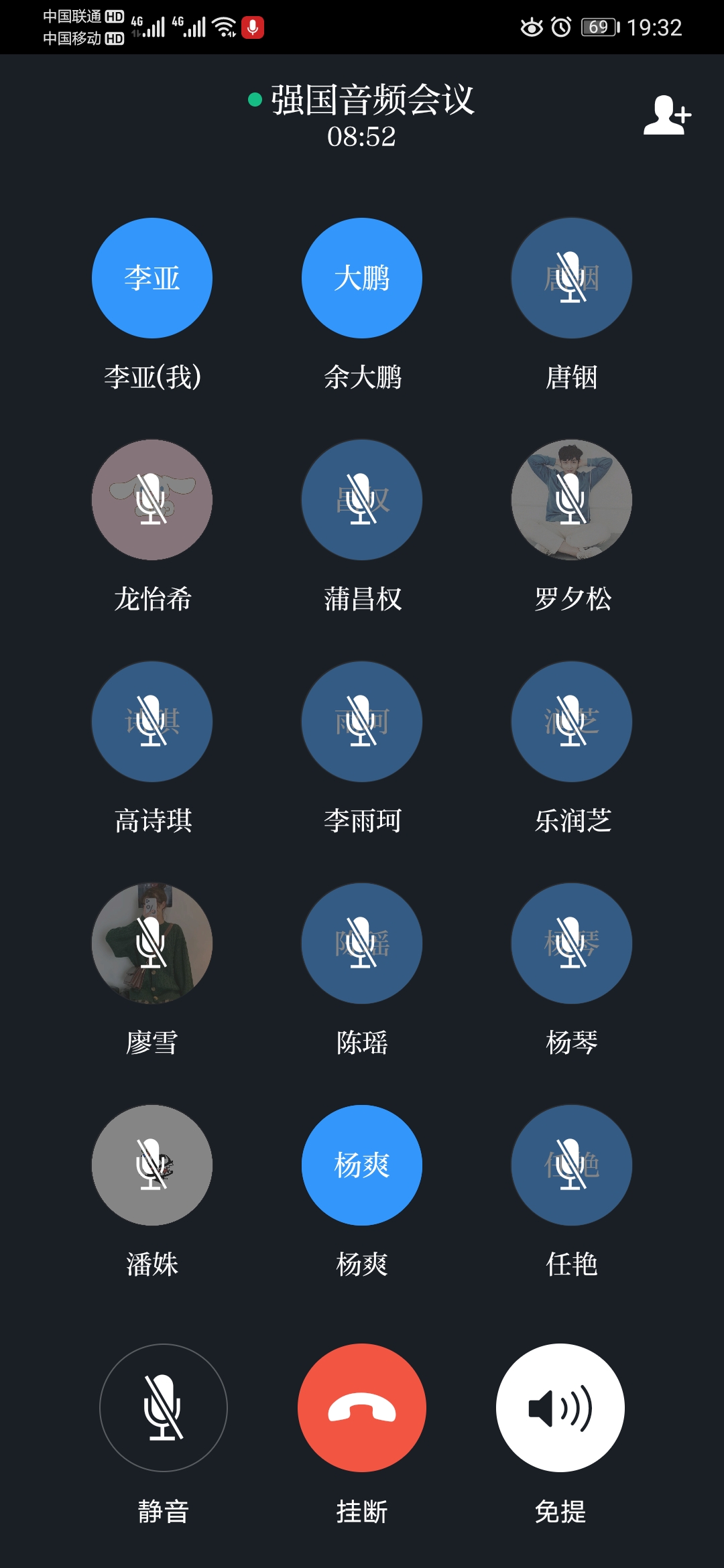
Task: Tap participant 杨爽's avatar
Action: 362,1165
